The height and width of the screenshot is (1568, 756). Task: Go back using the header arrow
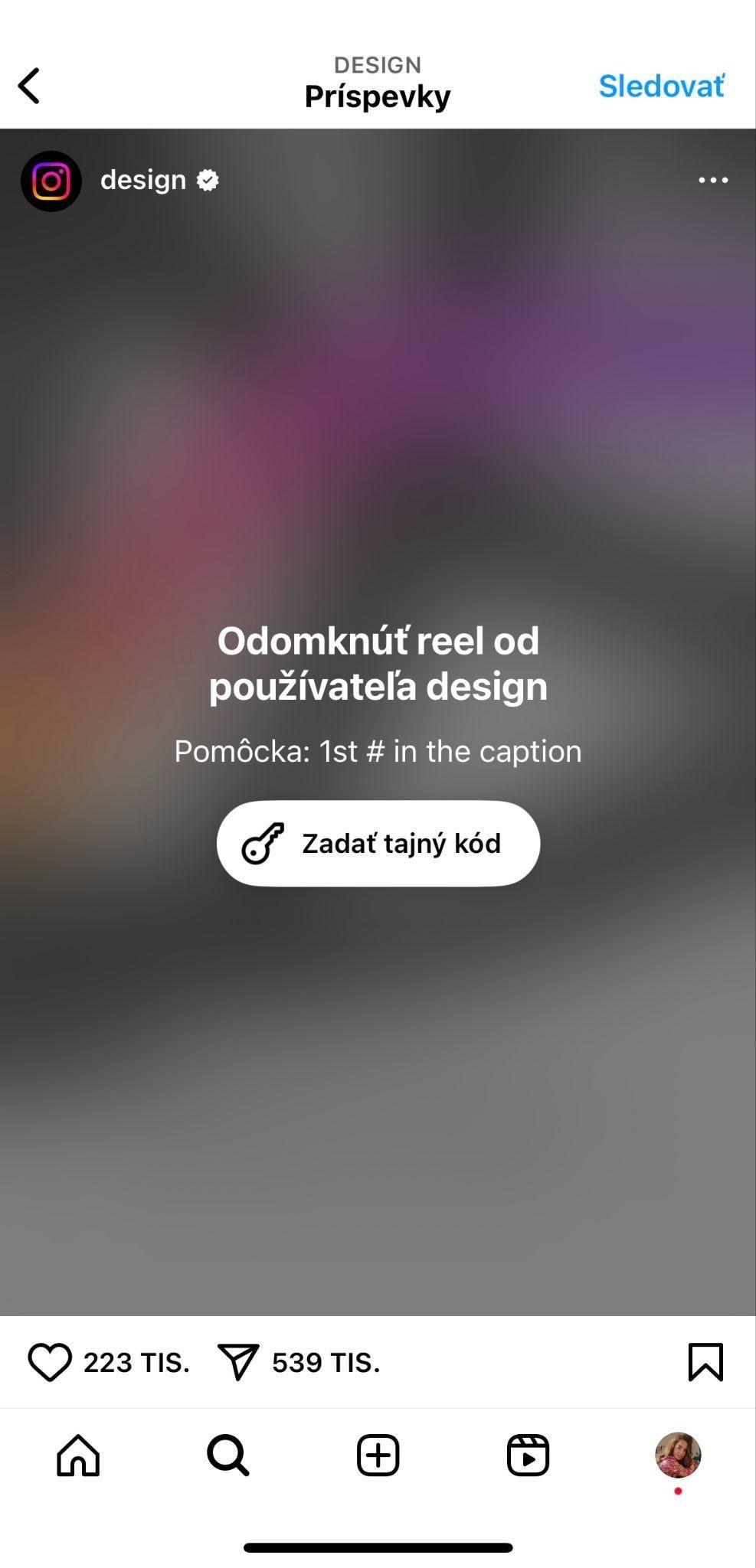29,85
